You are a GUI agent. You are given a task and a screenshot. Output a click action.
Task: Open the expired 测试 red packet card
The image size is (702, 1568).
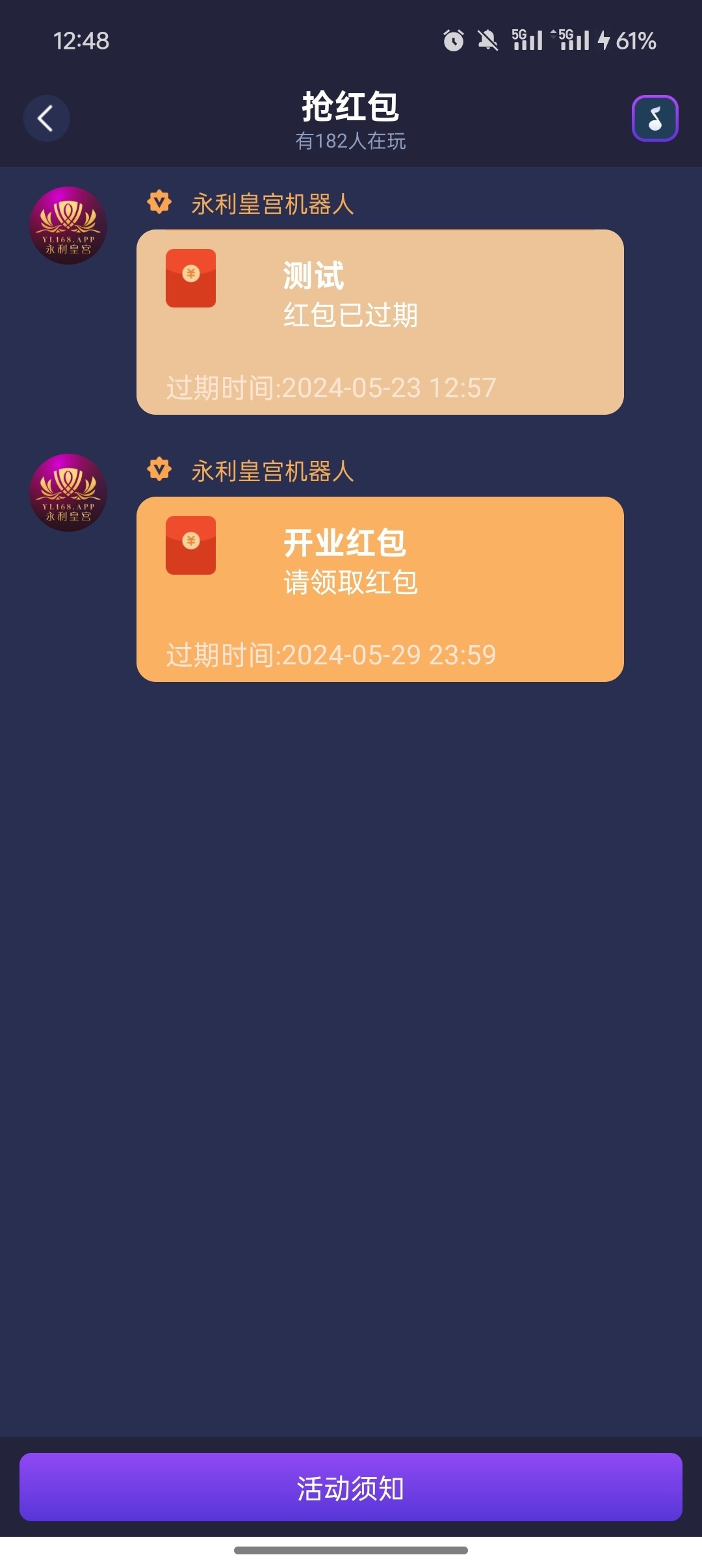point(380,322)
